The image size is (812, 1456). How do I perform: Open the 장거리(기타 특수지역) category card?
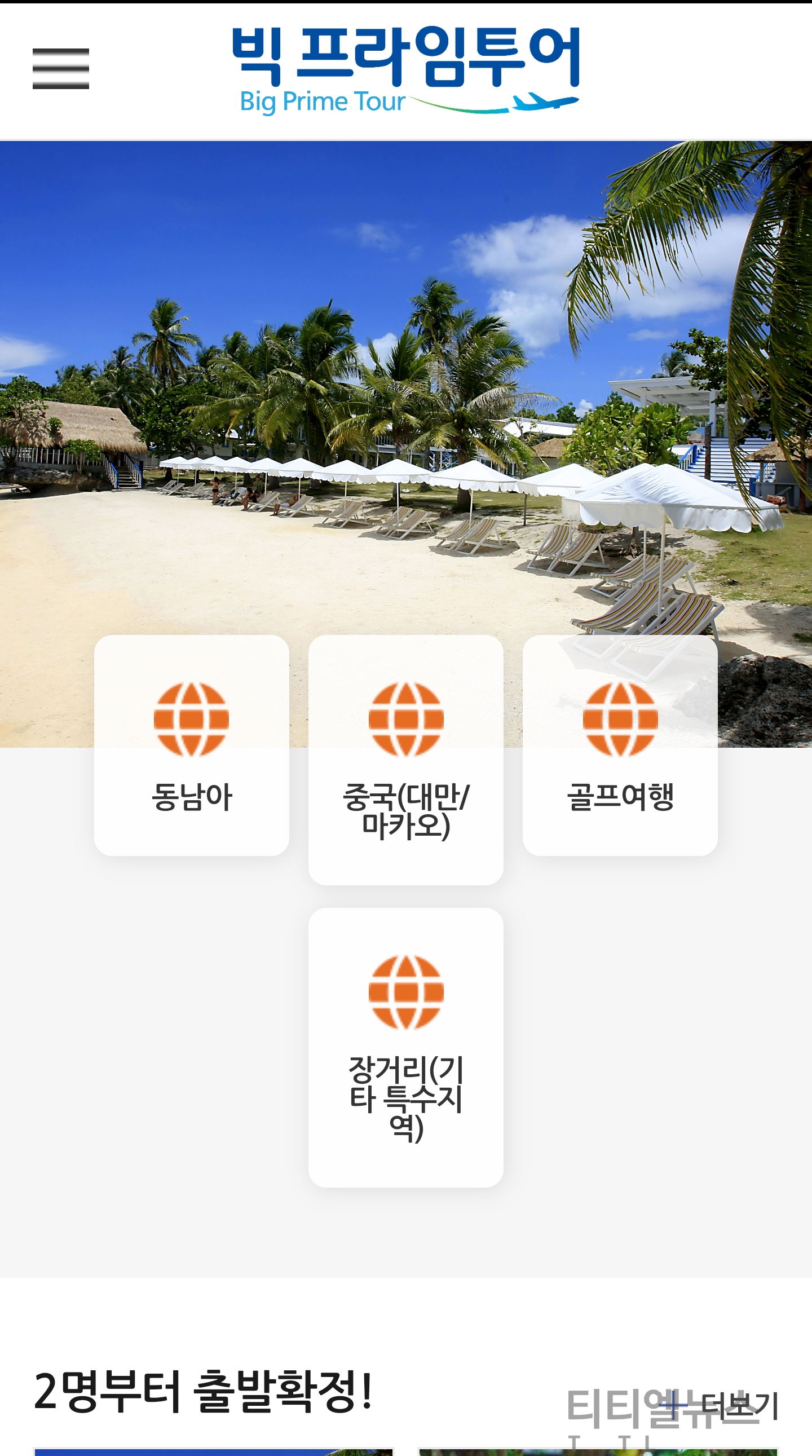[x=405, y=1047]
